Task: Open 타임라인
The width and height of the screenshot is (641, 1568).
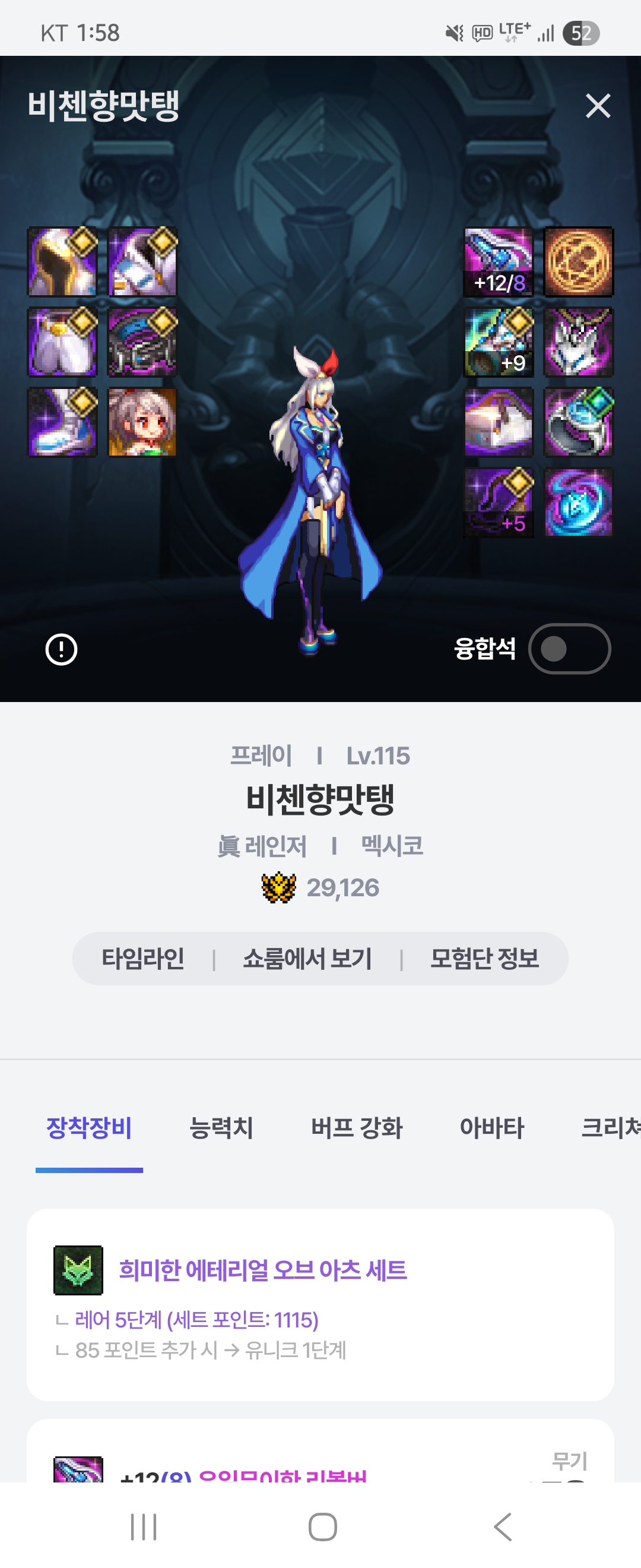Action: pyautogui.click(x=143, y=959)
